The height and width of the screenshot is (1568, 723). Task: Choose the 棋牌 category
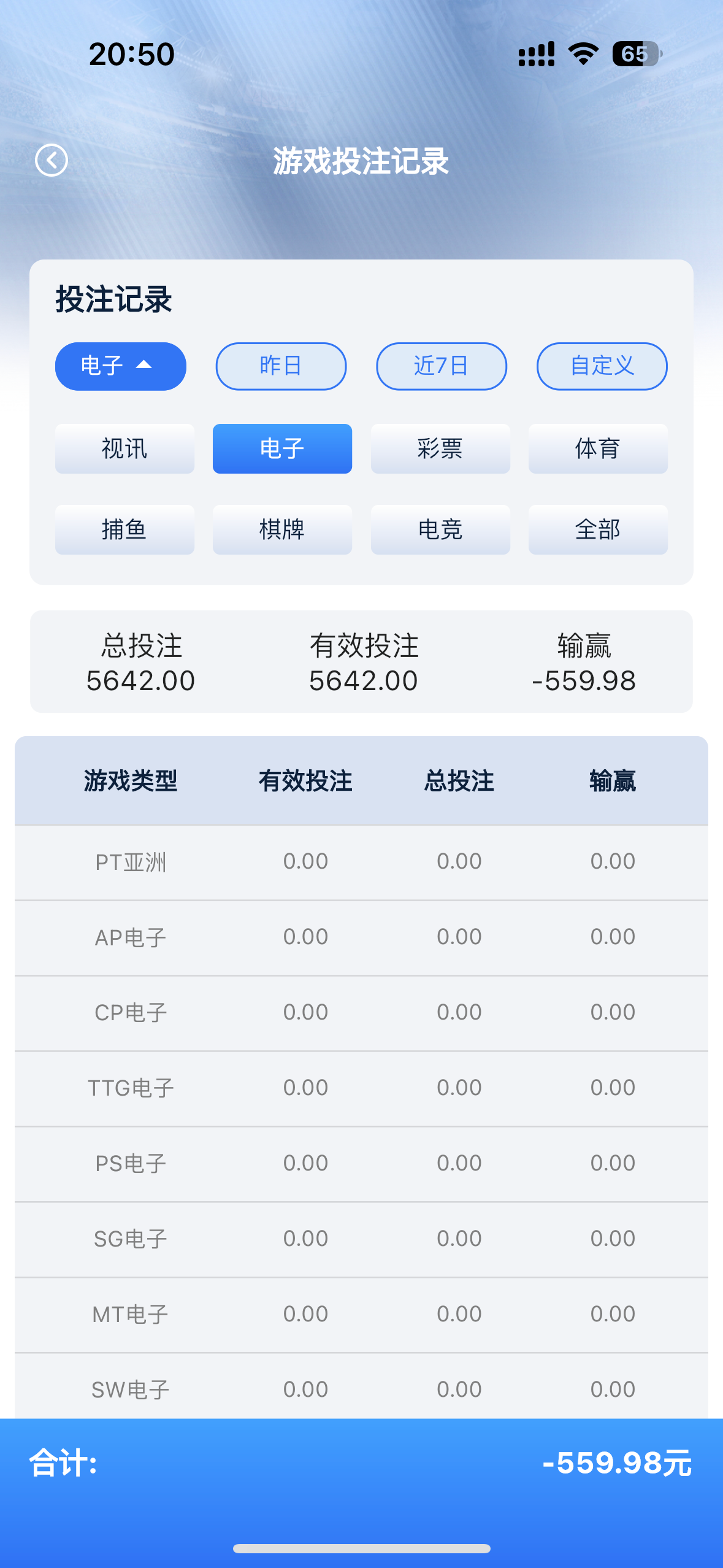(282, 529)
